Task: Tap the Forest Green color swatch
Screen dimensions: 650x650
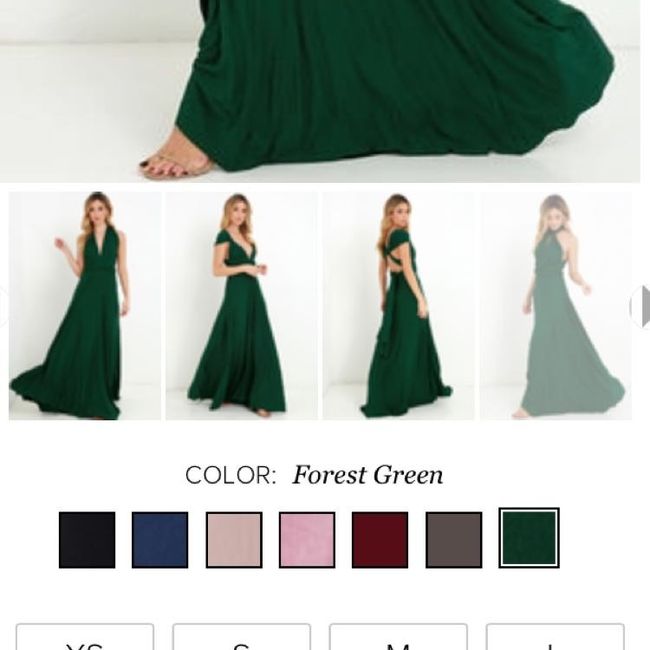Action: click(x=529, y=538)
